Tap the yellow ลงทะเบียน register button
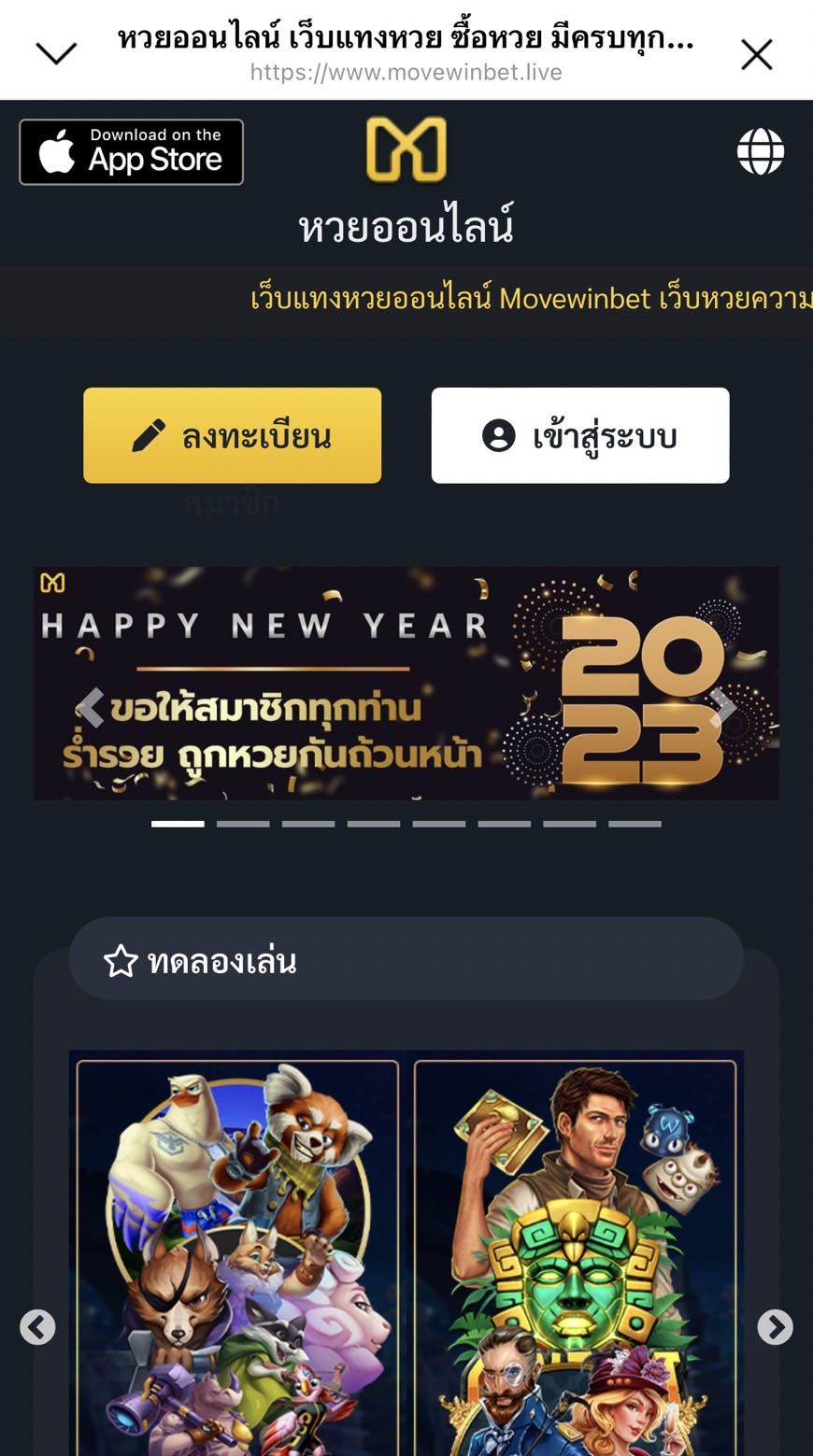The width and height of the screenshot is (813, 1456). pyautogui.click(x=232, y=435)
